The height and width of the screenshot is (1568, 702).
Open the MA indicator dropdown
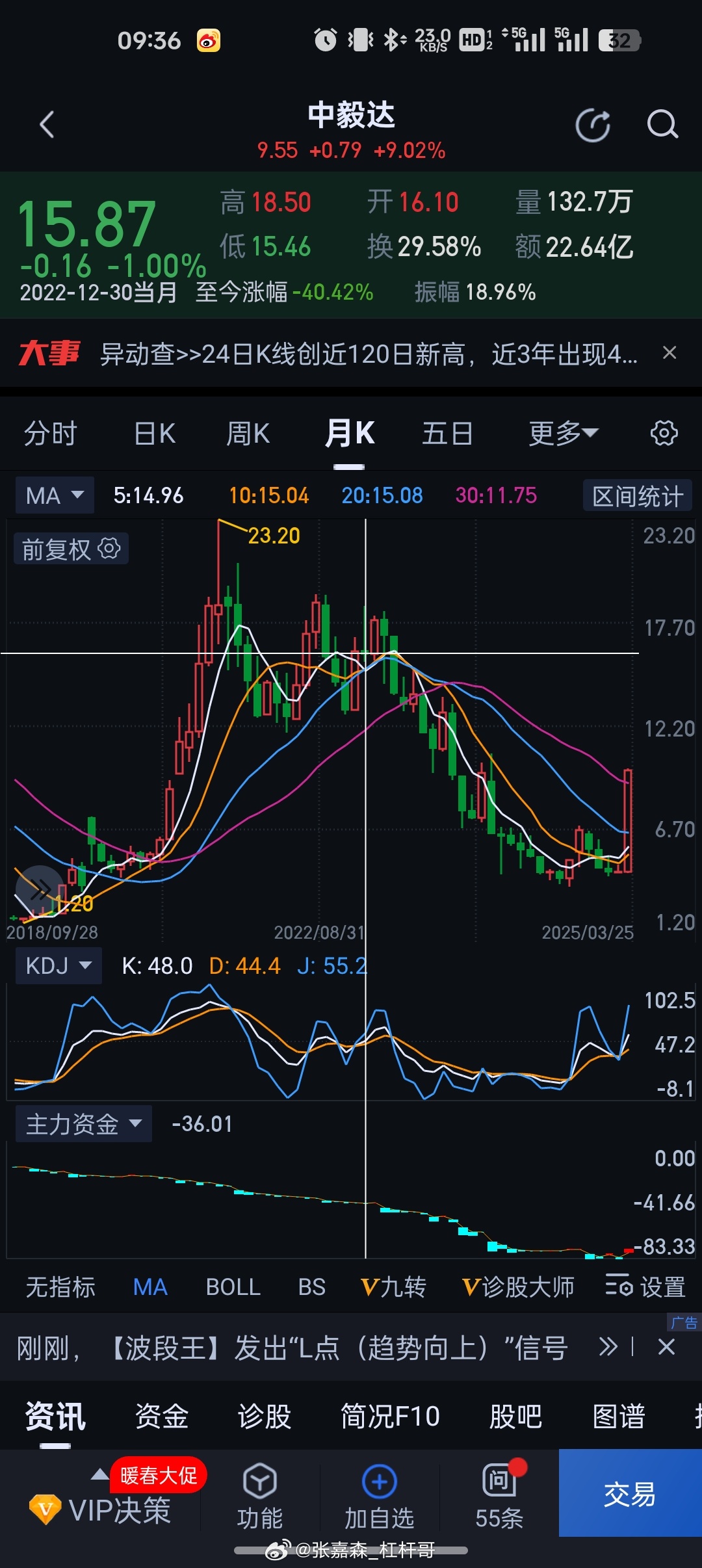click(x=55, y=495)
